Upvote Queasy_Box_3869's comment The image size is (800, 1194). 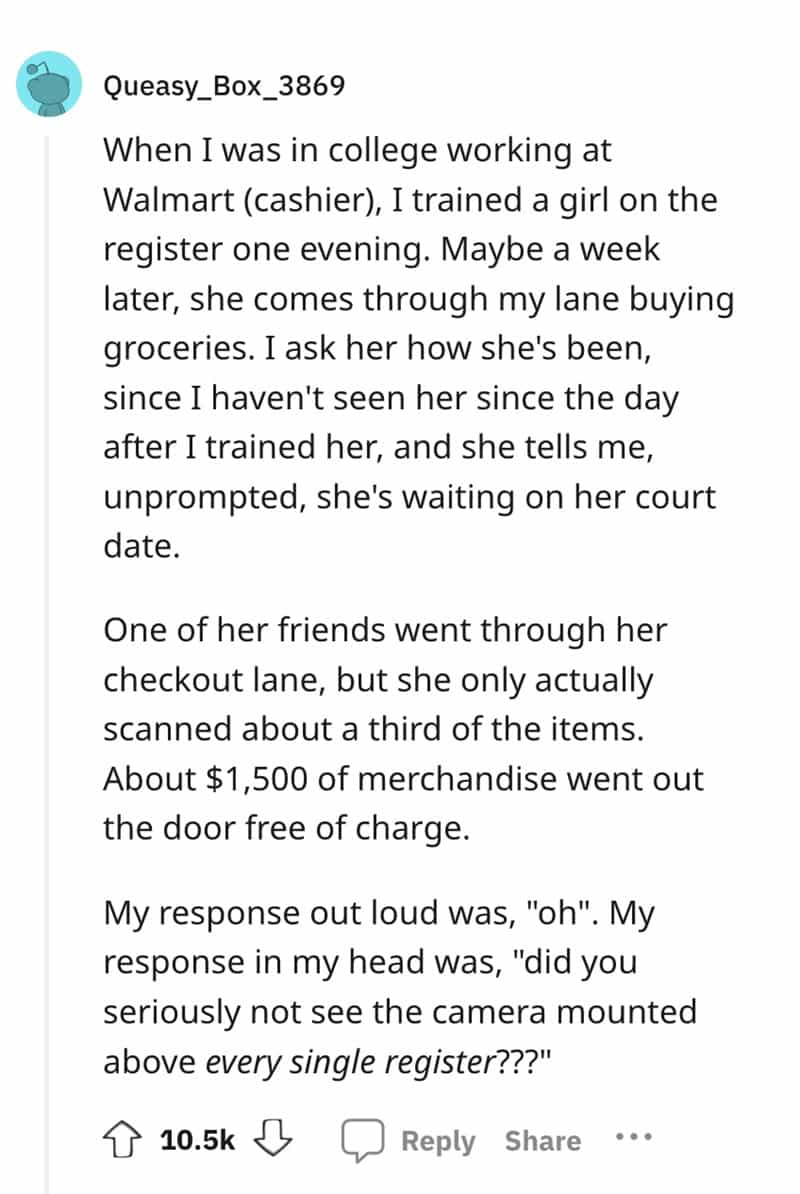tap(123, 1140)
